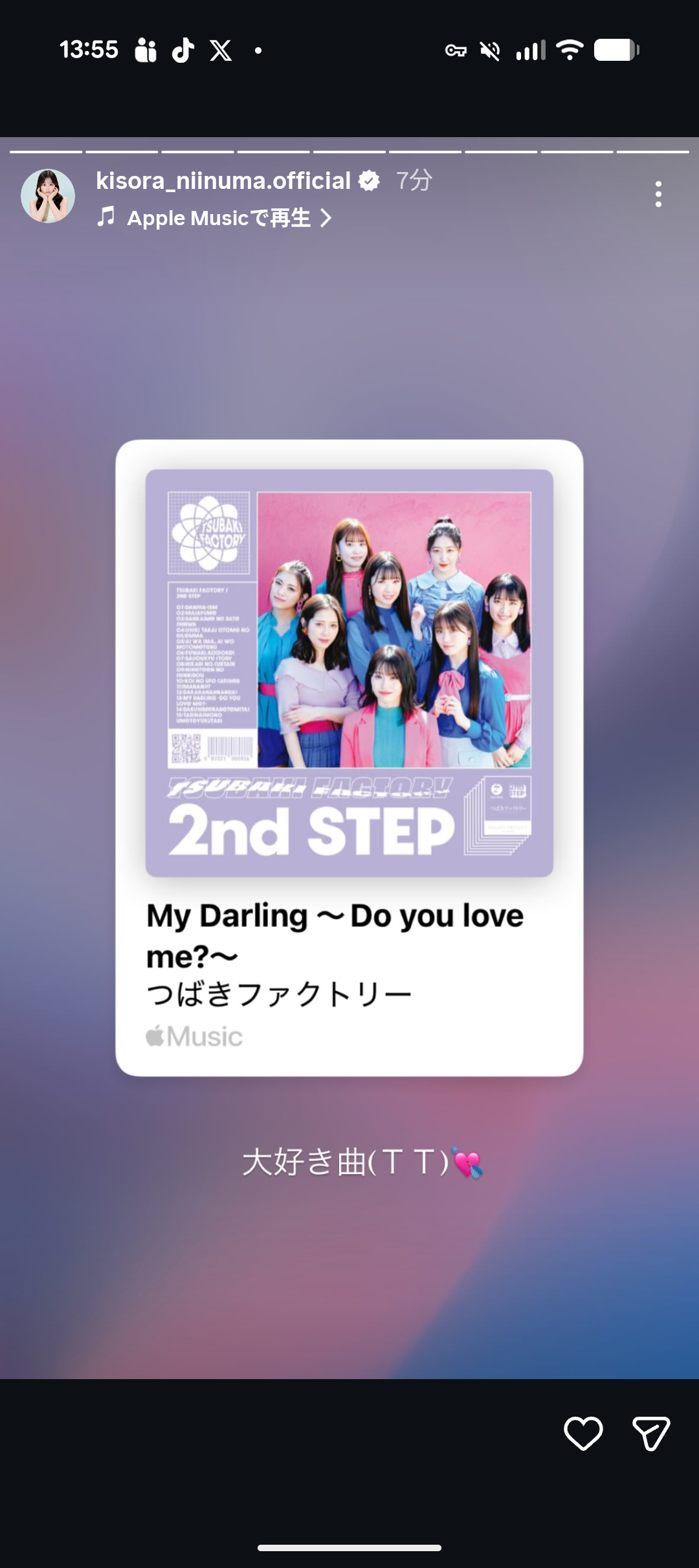Share this story via the send icon
The width and height of the screenshot is (699, 1568).
point(650,1433)
